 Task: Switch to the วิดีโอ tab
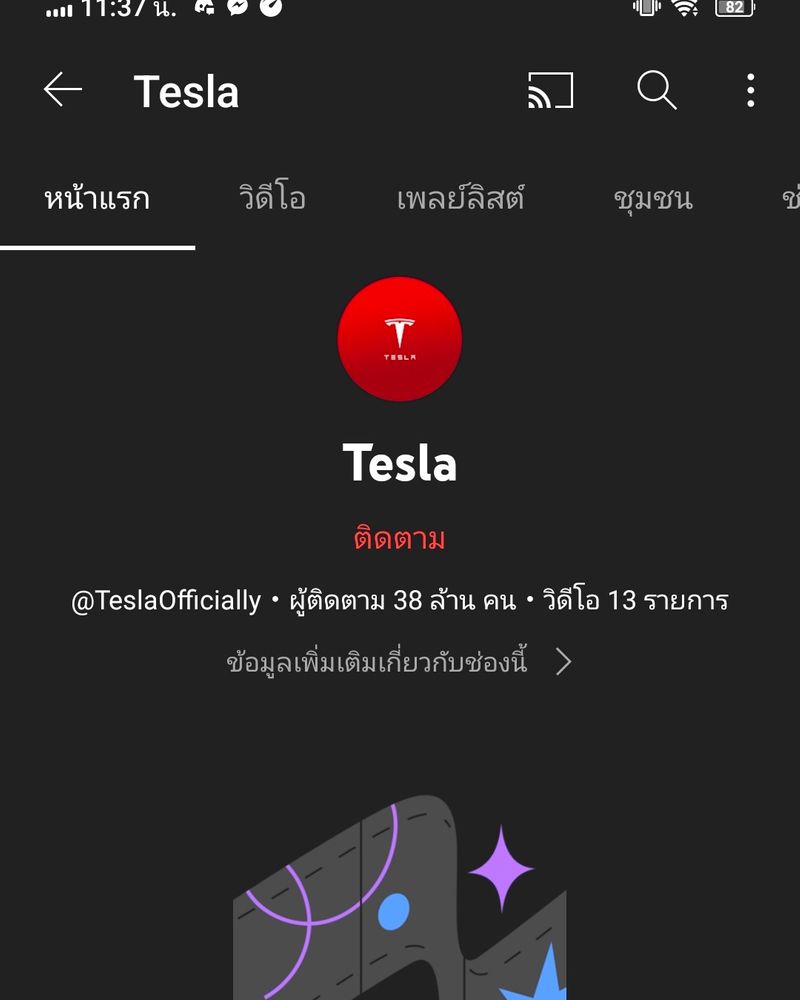pyautogui.click(x=272, y=199)
